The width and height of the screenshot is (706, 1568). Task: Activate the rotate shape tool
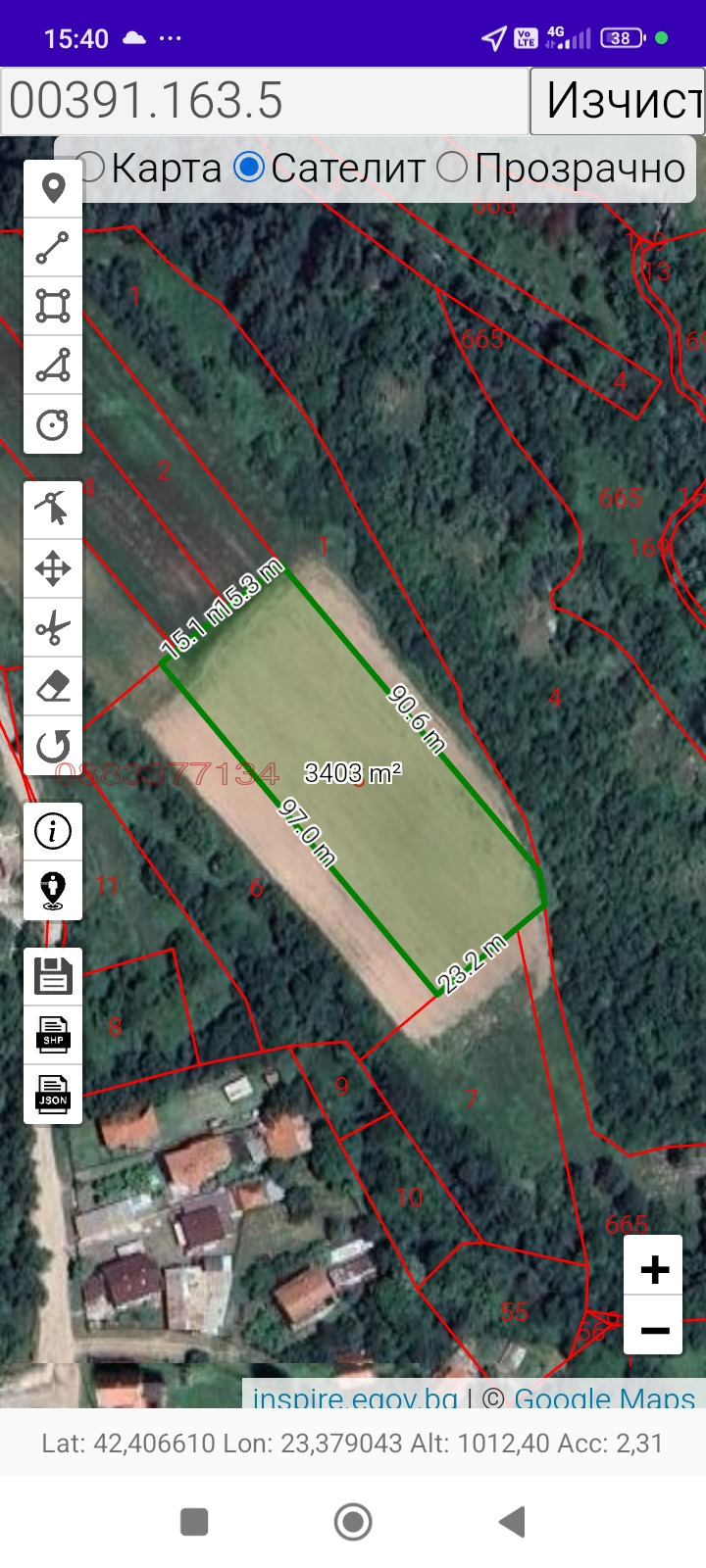pyautogui.click(x=53, y=746)
